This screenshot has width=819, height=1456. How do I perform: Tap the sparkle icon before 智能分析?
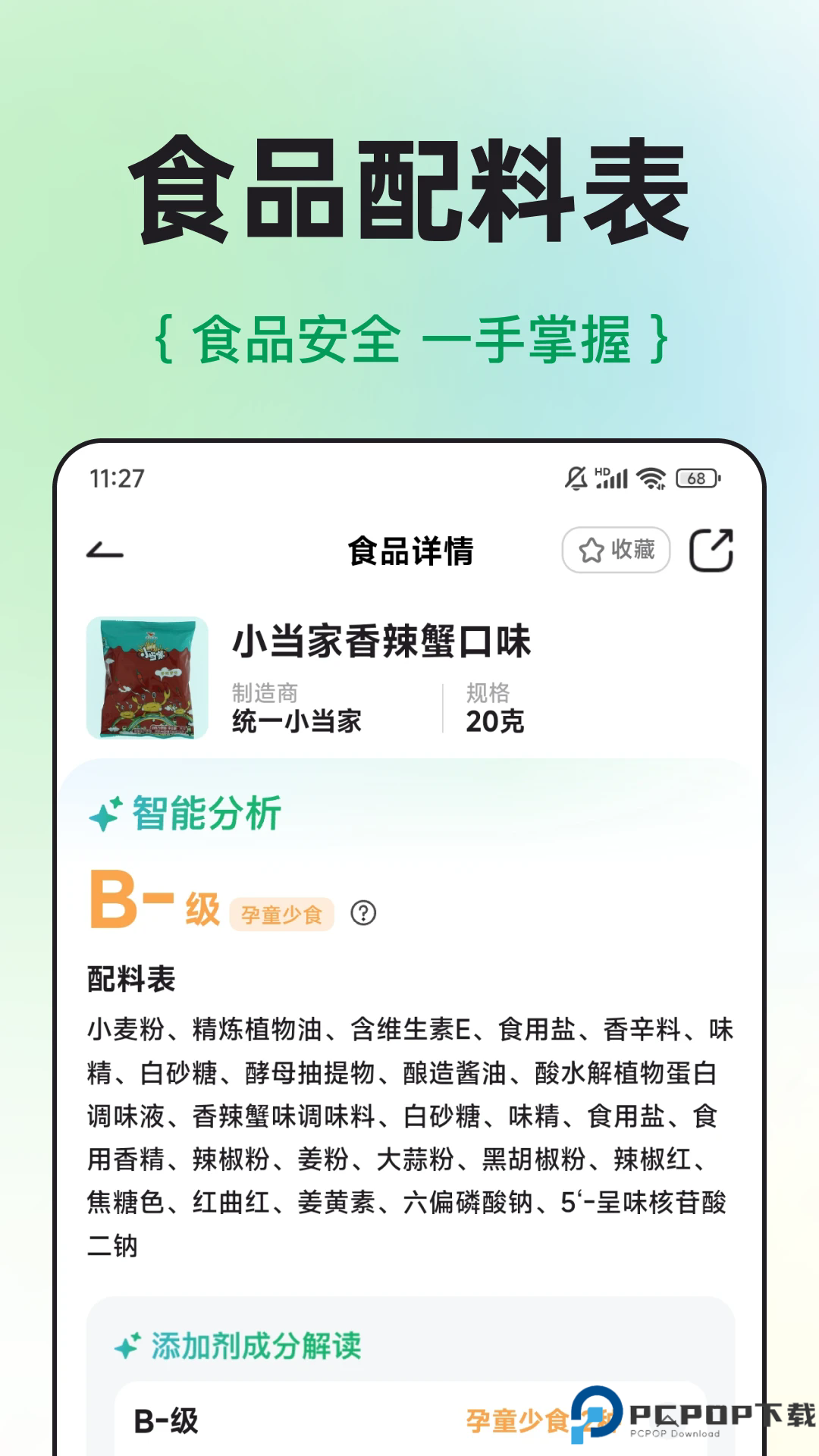[x=107, y=814]
